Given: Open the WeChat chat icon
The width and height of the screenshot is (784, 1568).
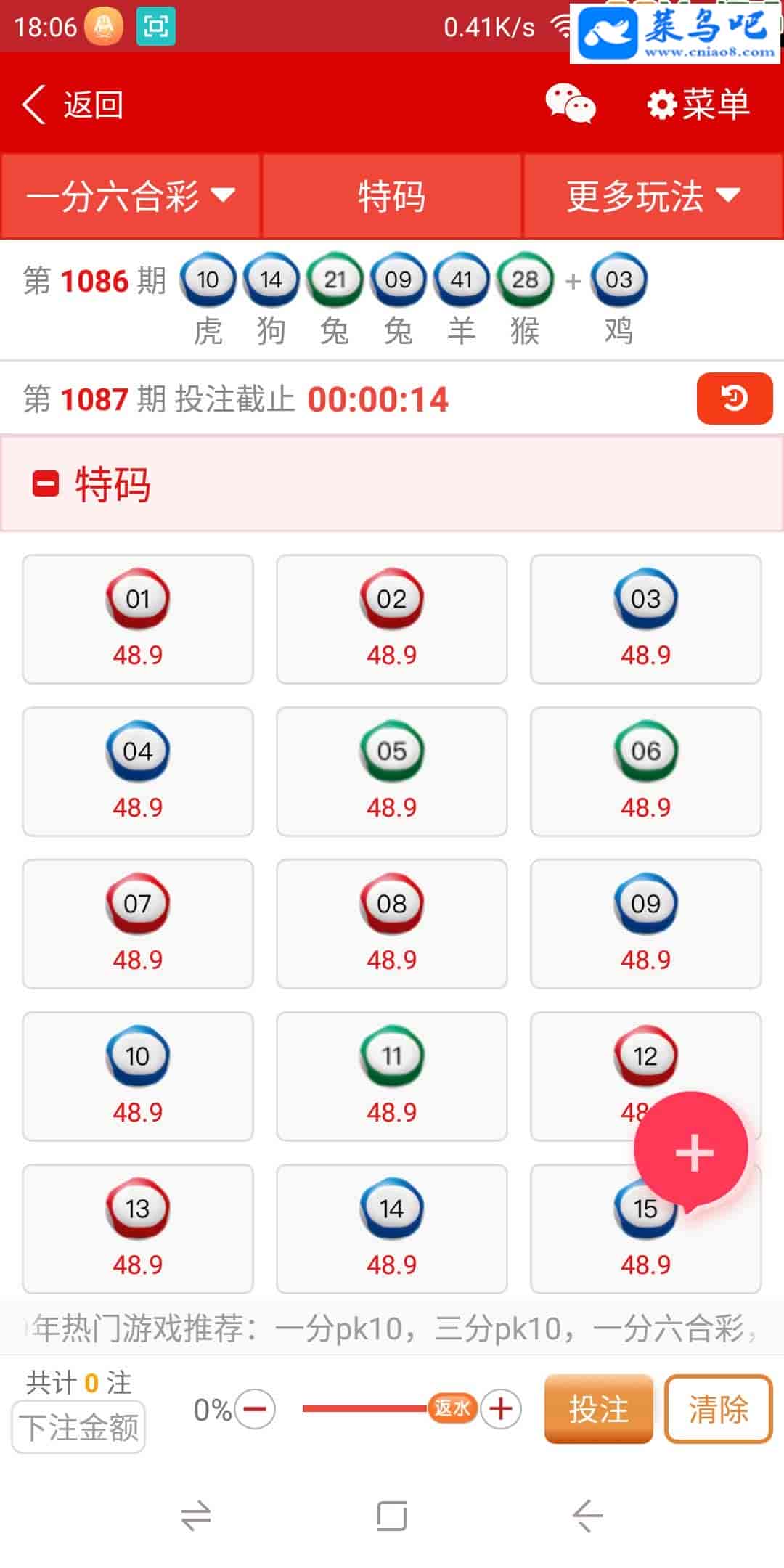Looking at the screenshot, I should click(x=571, y=104).
